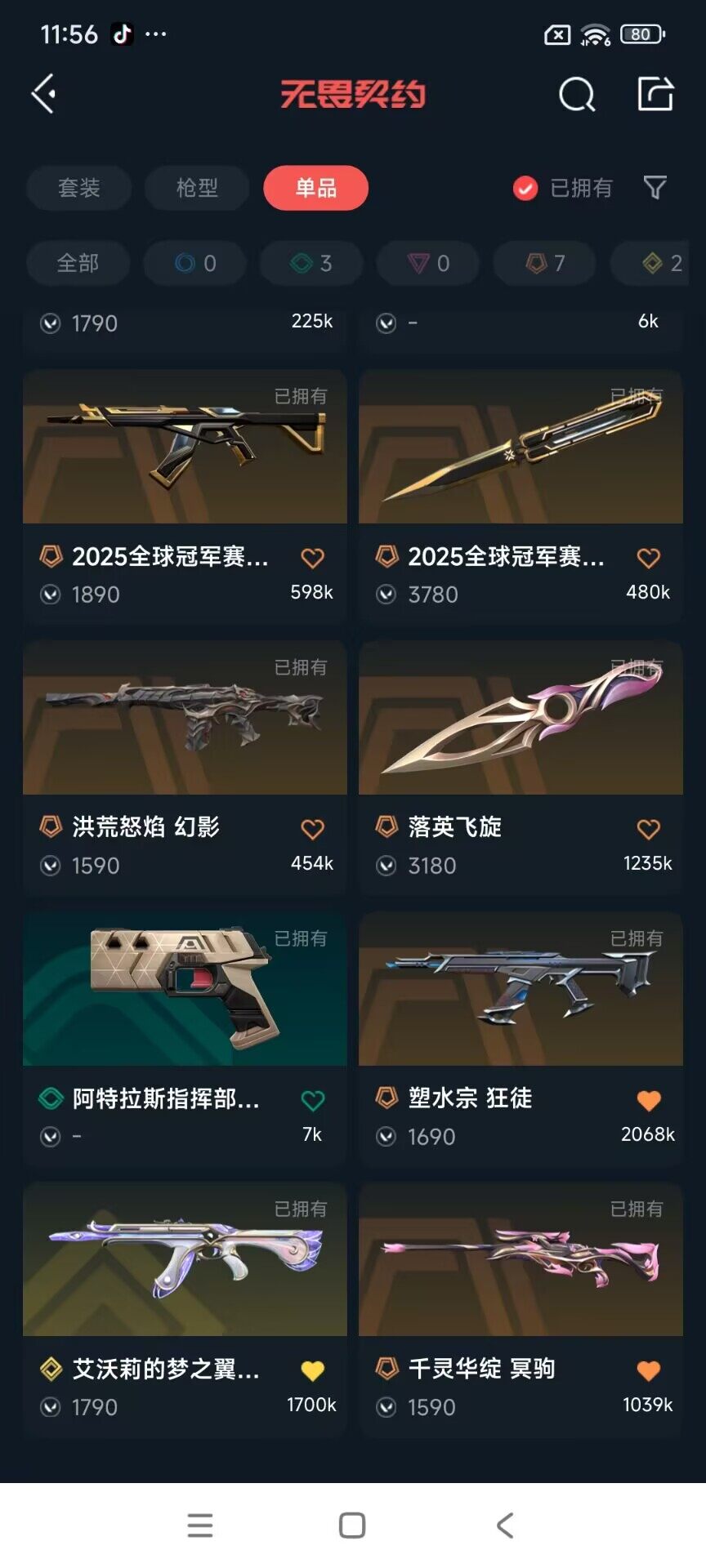This screenshot has height=1568, width=706.
Task: Select the 全部 rarity chip
Action: [78, 263]
